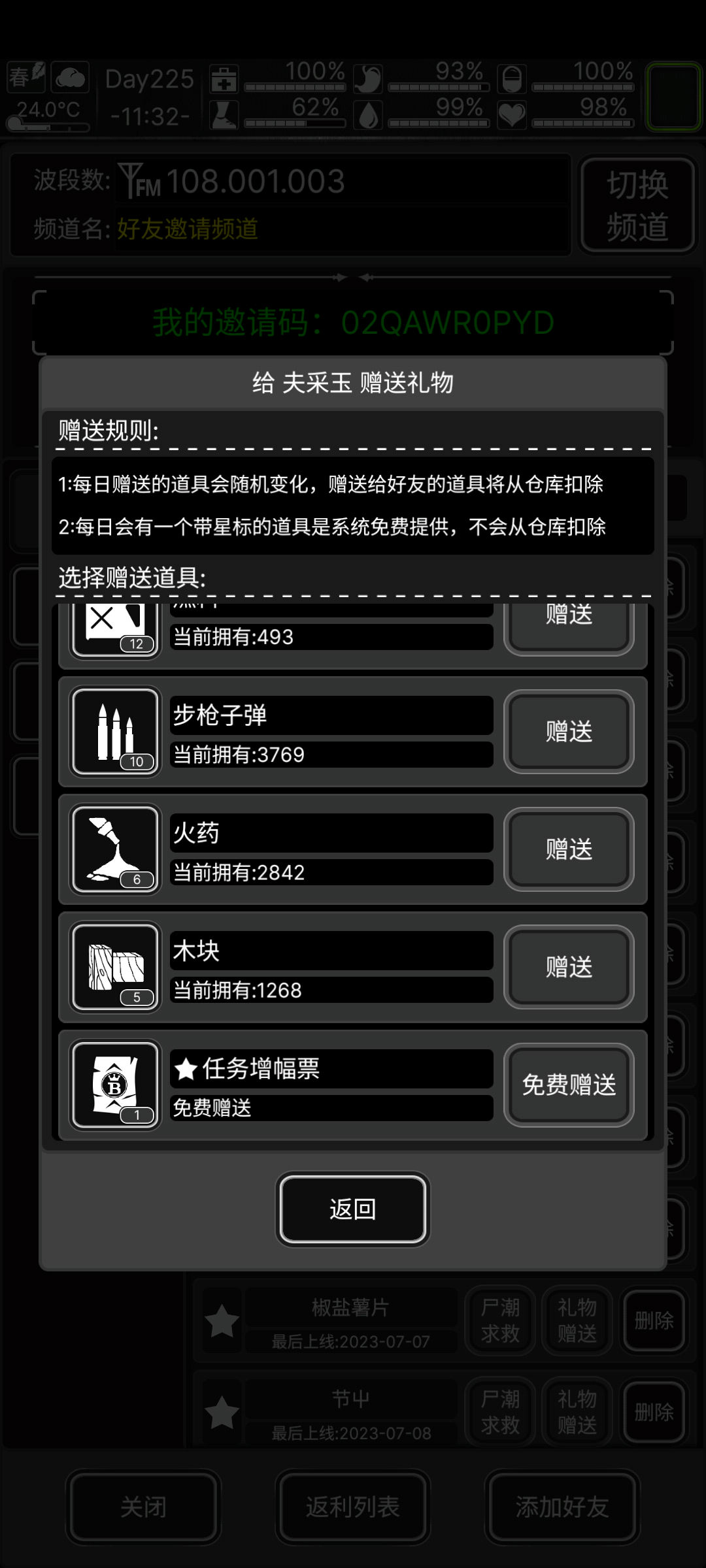706x1568 pixels.
Task: Click the stomach hunger icon showing 93%
Action: point(367,78)
